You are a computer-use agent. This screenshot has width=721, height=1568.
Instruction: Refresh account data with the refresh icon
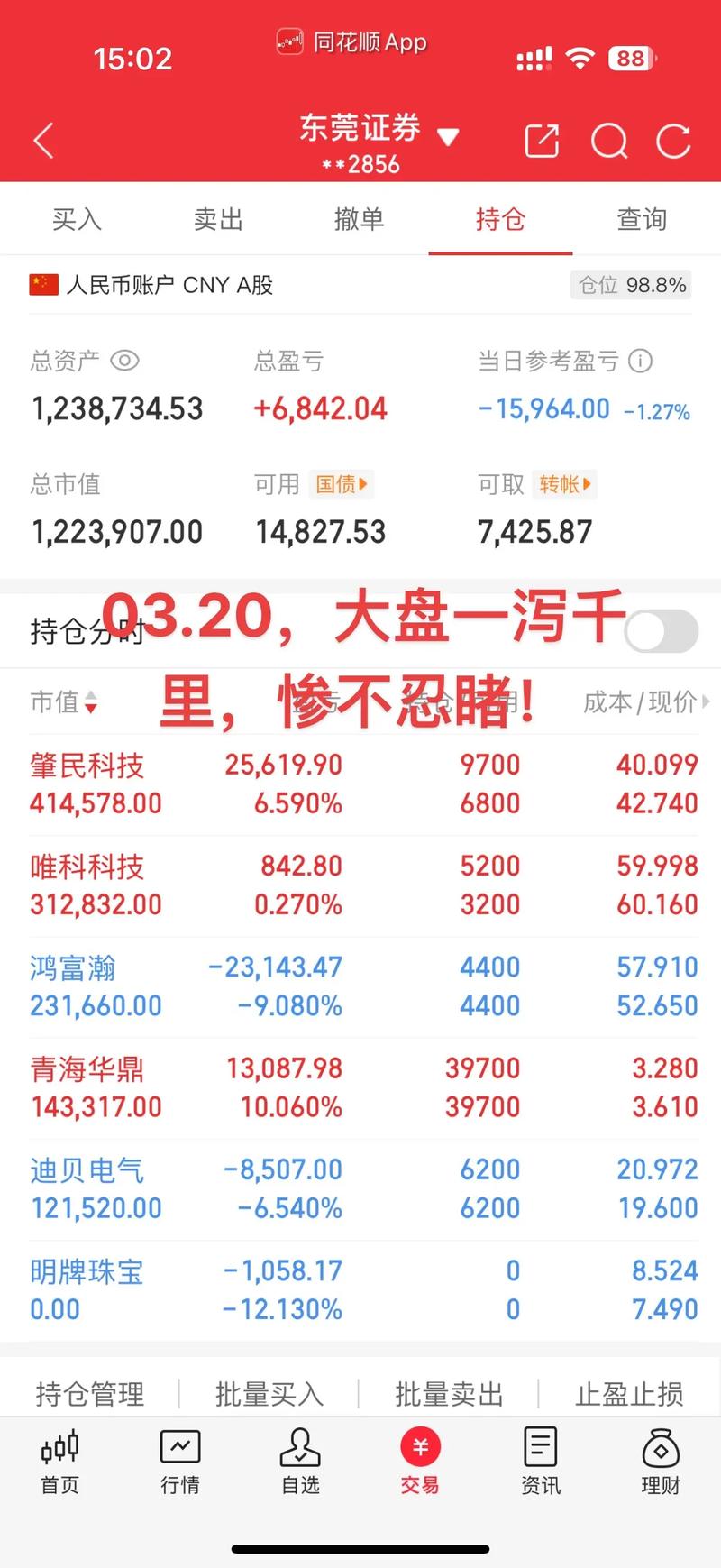tap(672, 142)
